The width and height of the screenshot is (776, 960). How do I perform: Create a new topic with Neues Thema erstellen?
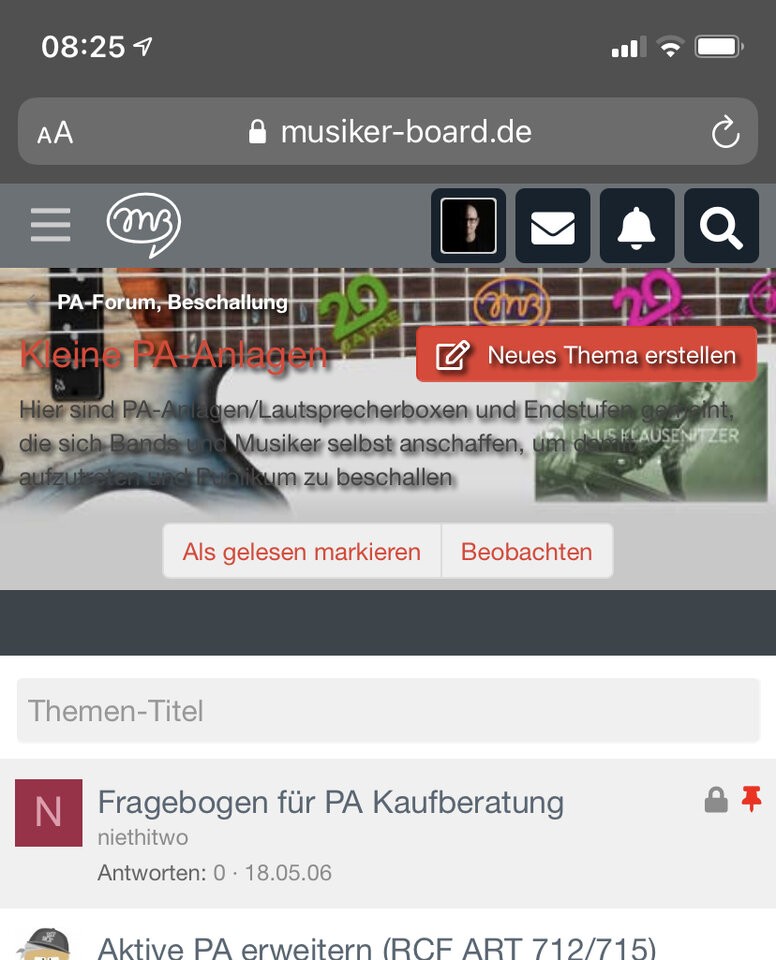click(x=587, y=355)
